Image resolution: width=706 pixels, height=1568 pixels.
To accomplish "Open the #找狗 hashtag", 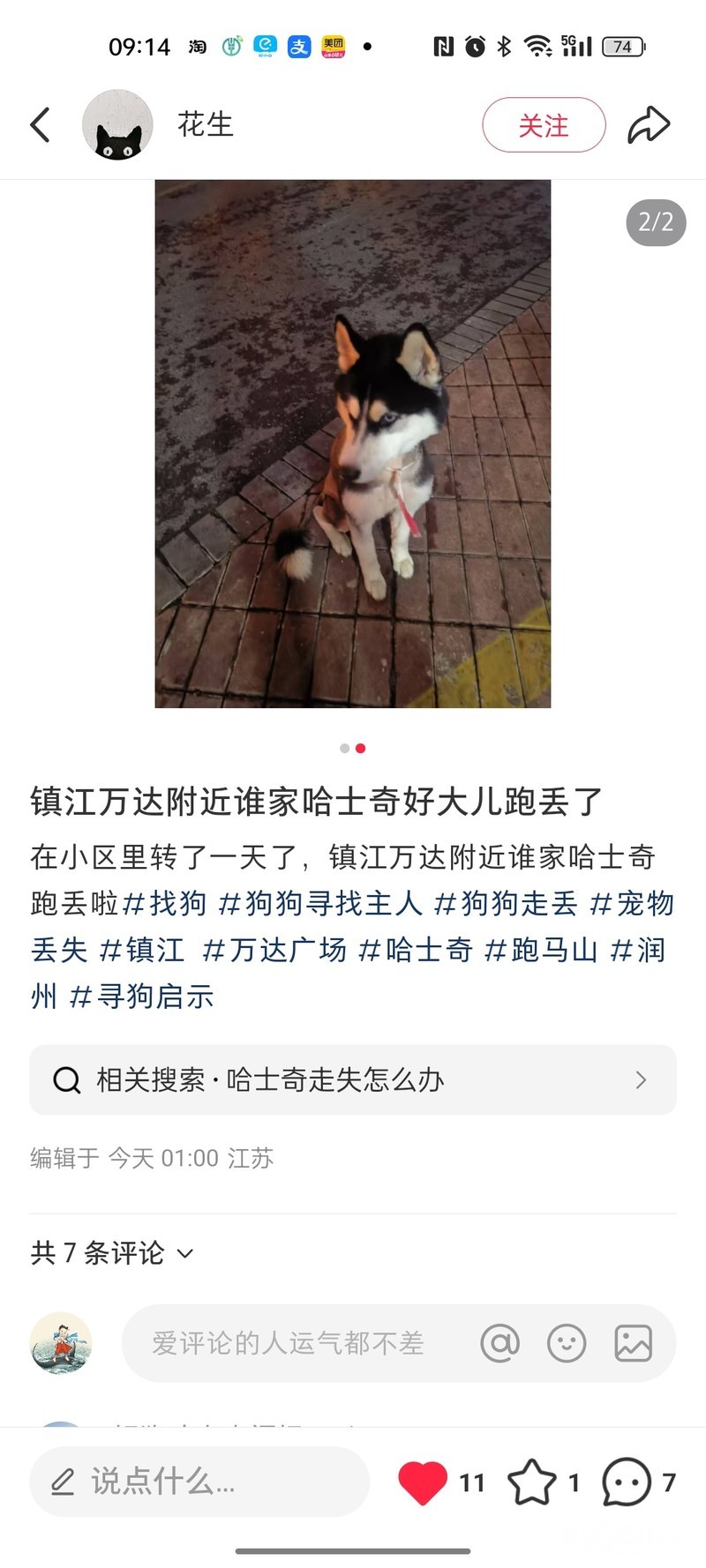I will tap(165, 903).
